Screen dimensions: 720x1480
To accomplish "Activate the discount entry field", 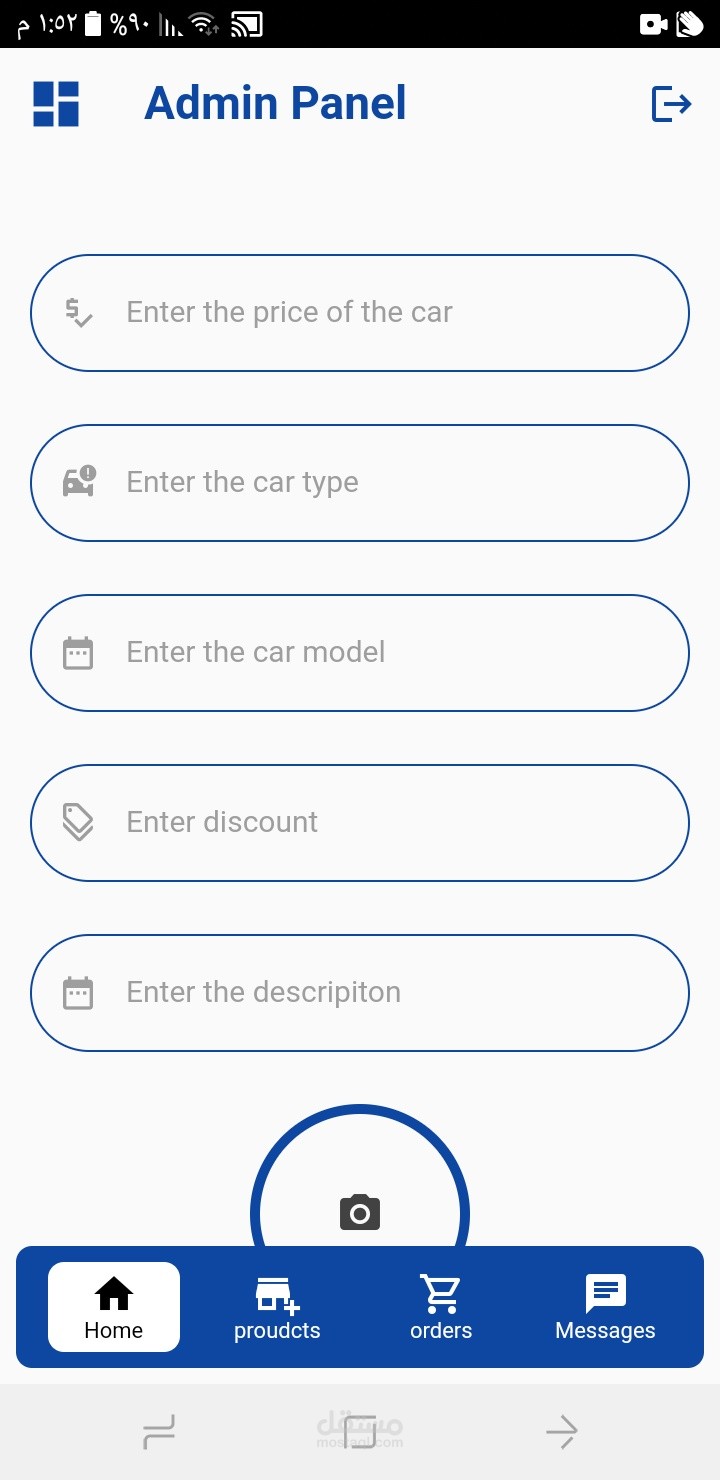I will 360,823.
